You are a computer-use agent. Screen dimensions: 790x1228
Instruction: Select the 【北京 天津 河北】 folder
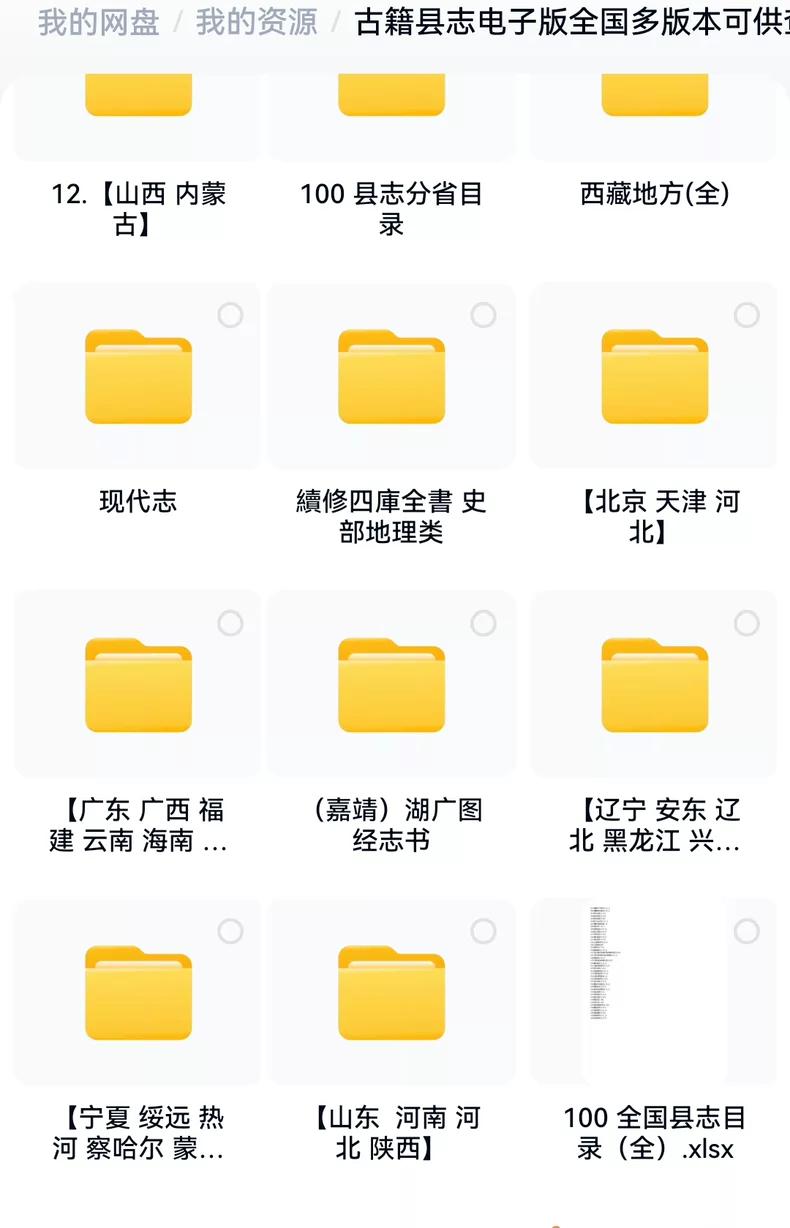746,316
